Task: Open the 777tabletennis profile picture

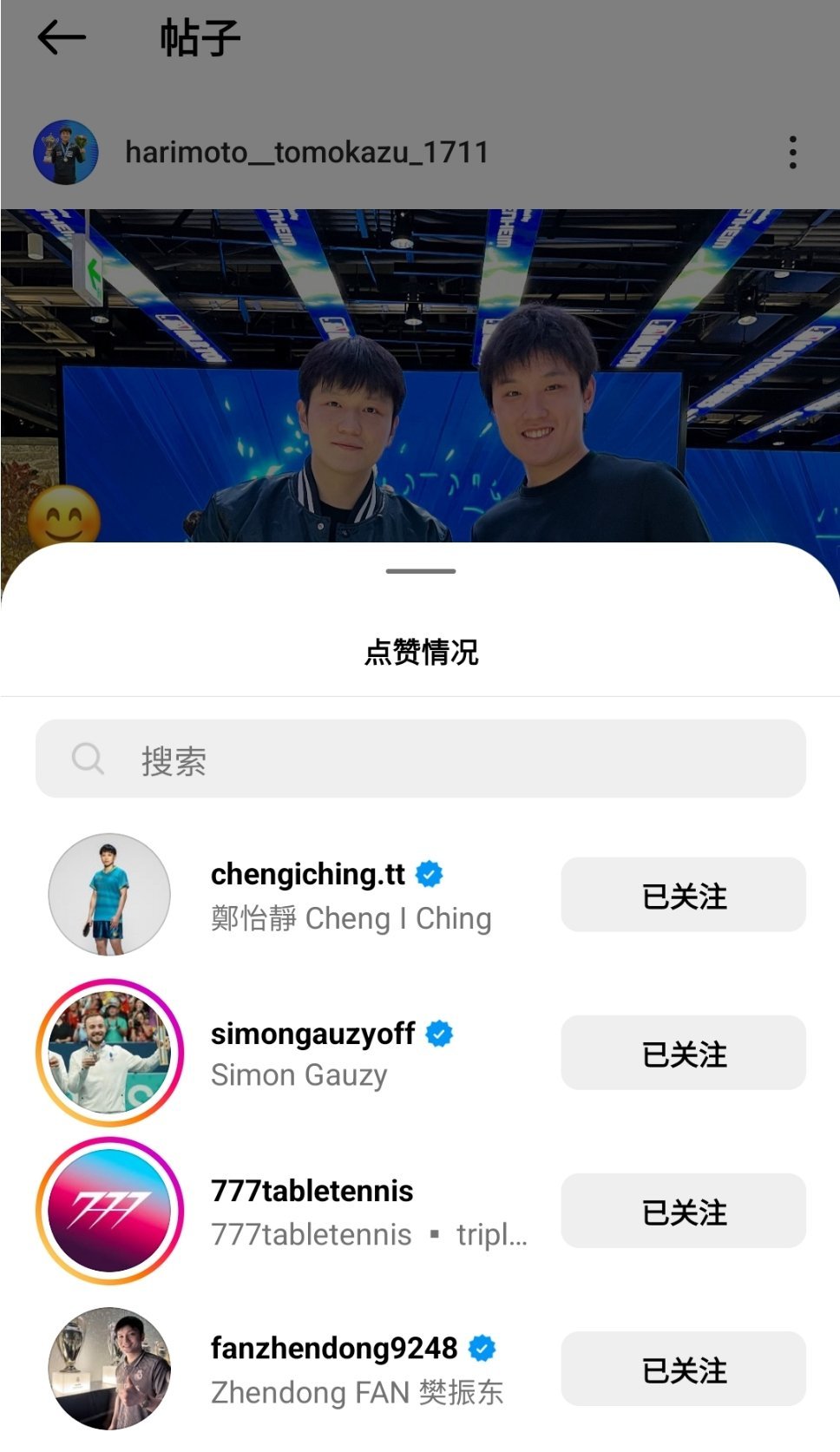Action: coord(108,1211)
